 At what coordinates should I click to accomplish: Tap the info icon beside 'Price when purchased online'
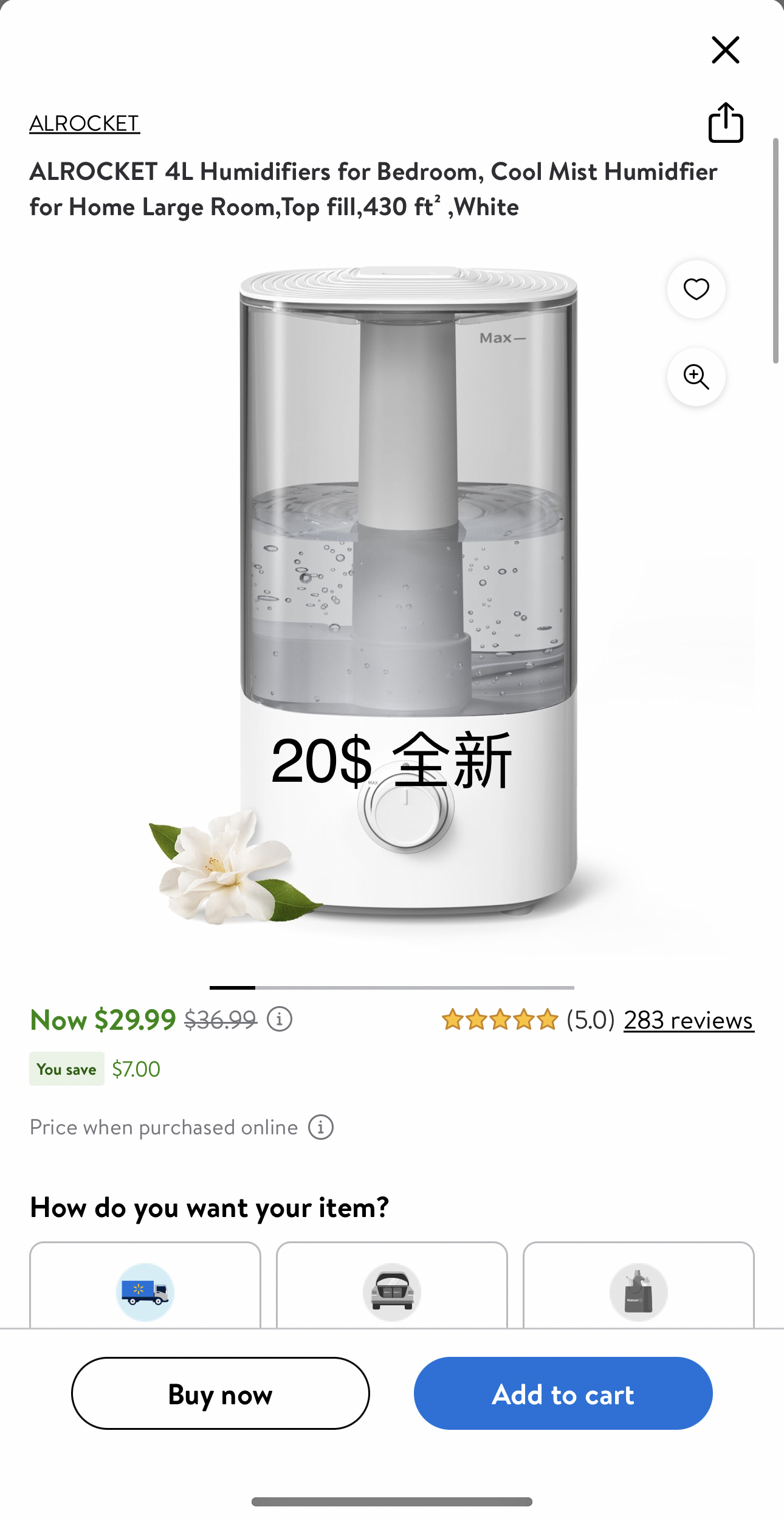pos(320,1128)
